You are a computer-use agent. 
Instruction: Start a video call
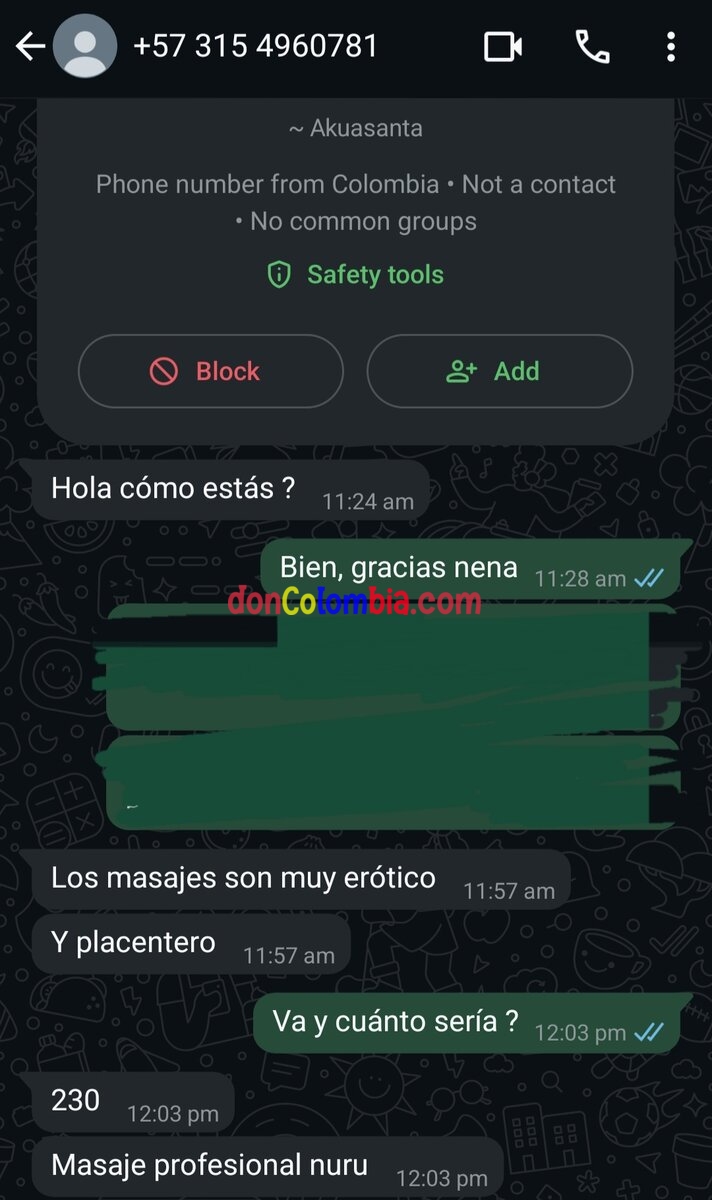click(x=504, y=46)
